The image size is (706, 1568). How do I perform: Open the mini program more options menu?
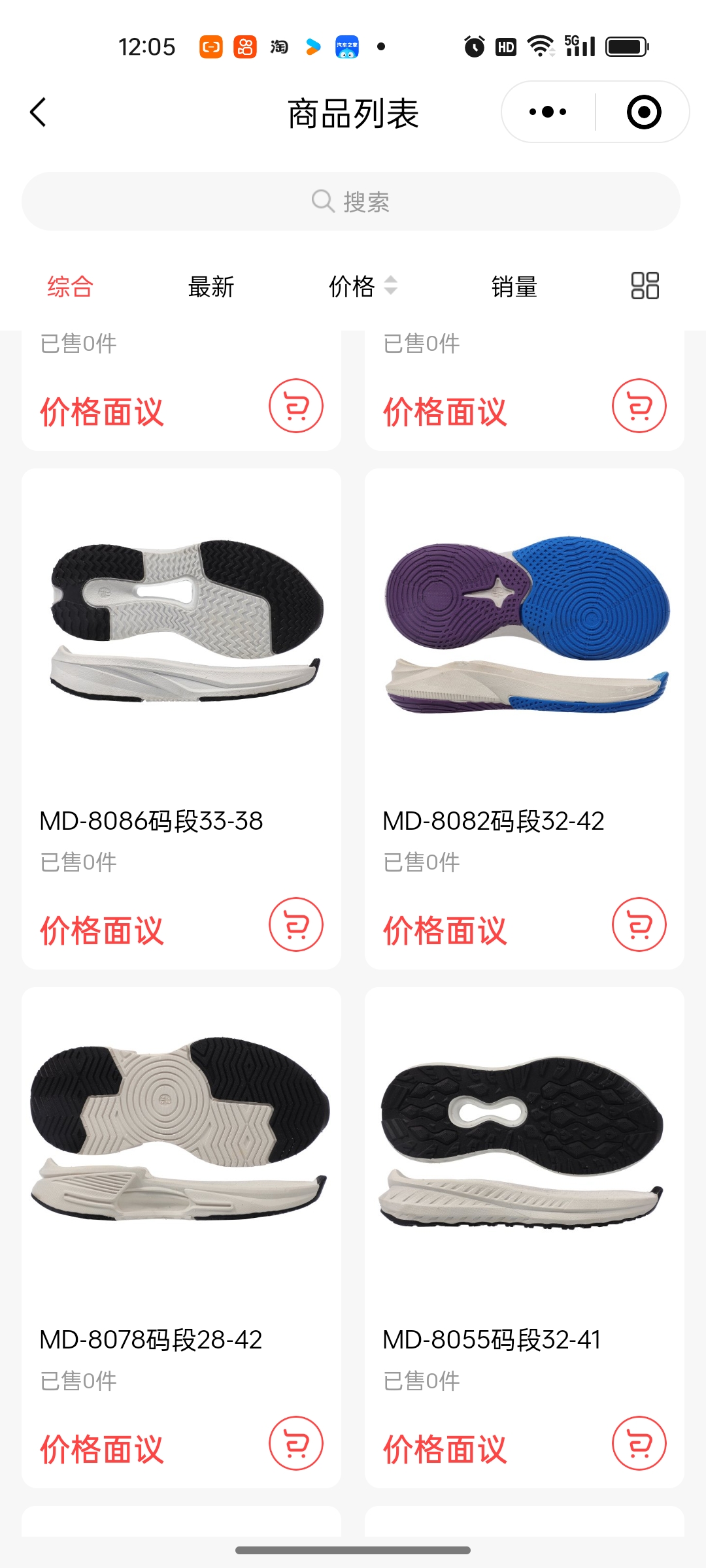pyautogui.click(x=548, y=112)
